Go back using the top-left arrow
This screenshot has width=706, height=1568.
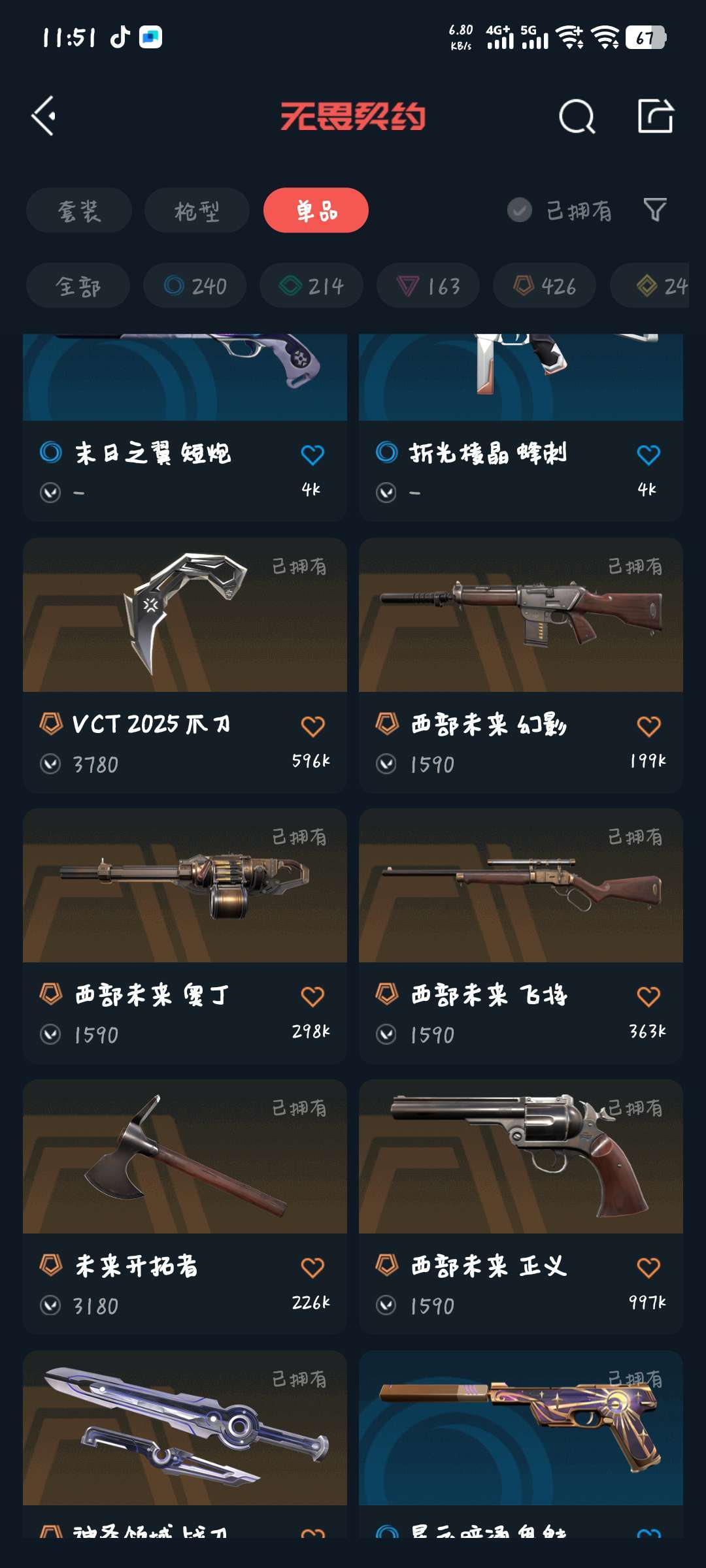click(x=44, y=116)
